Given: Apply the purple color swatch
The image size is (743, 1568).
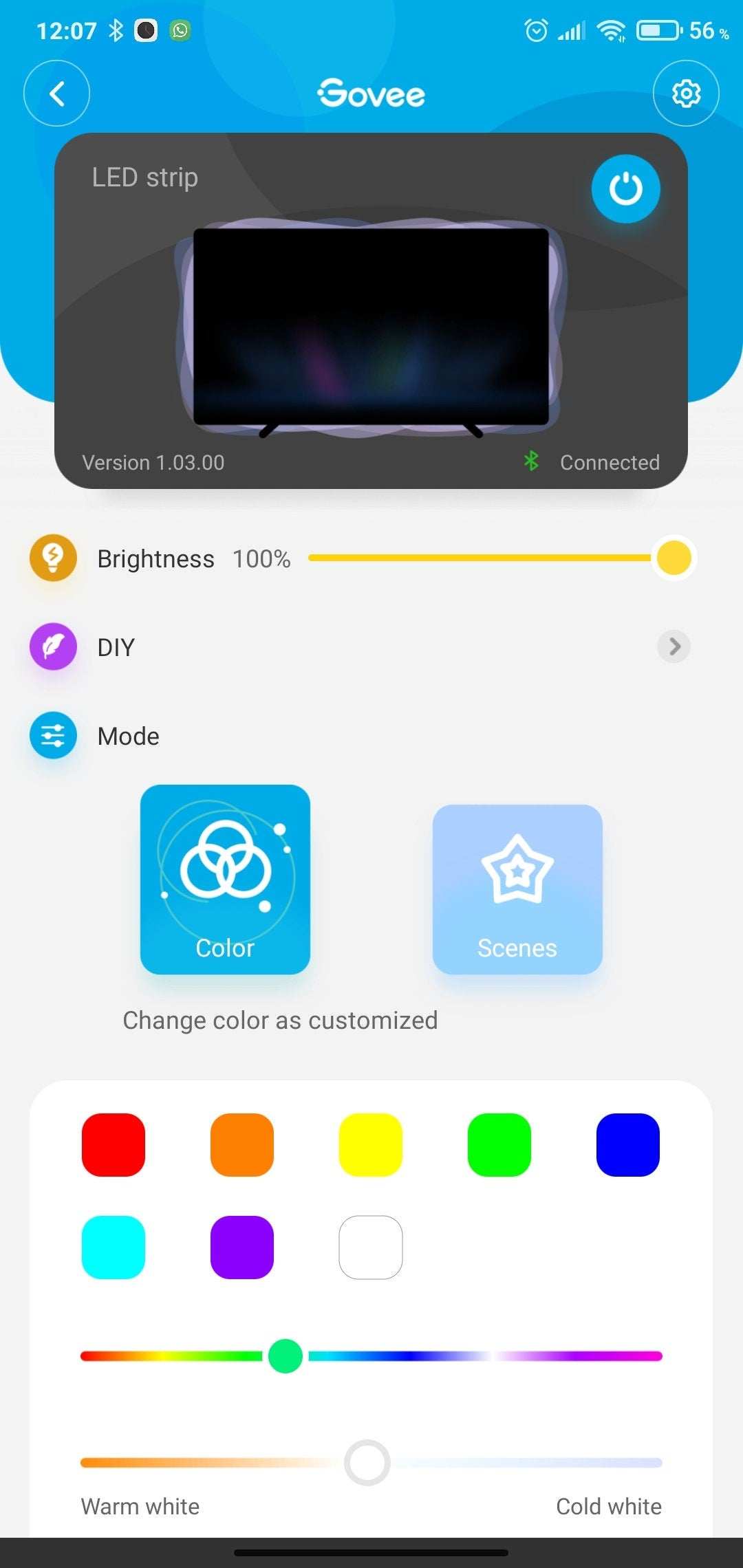Looking at the screenshot, I should tap(242, 1247).
